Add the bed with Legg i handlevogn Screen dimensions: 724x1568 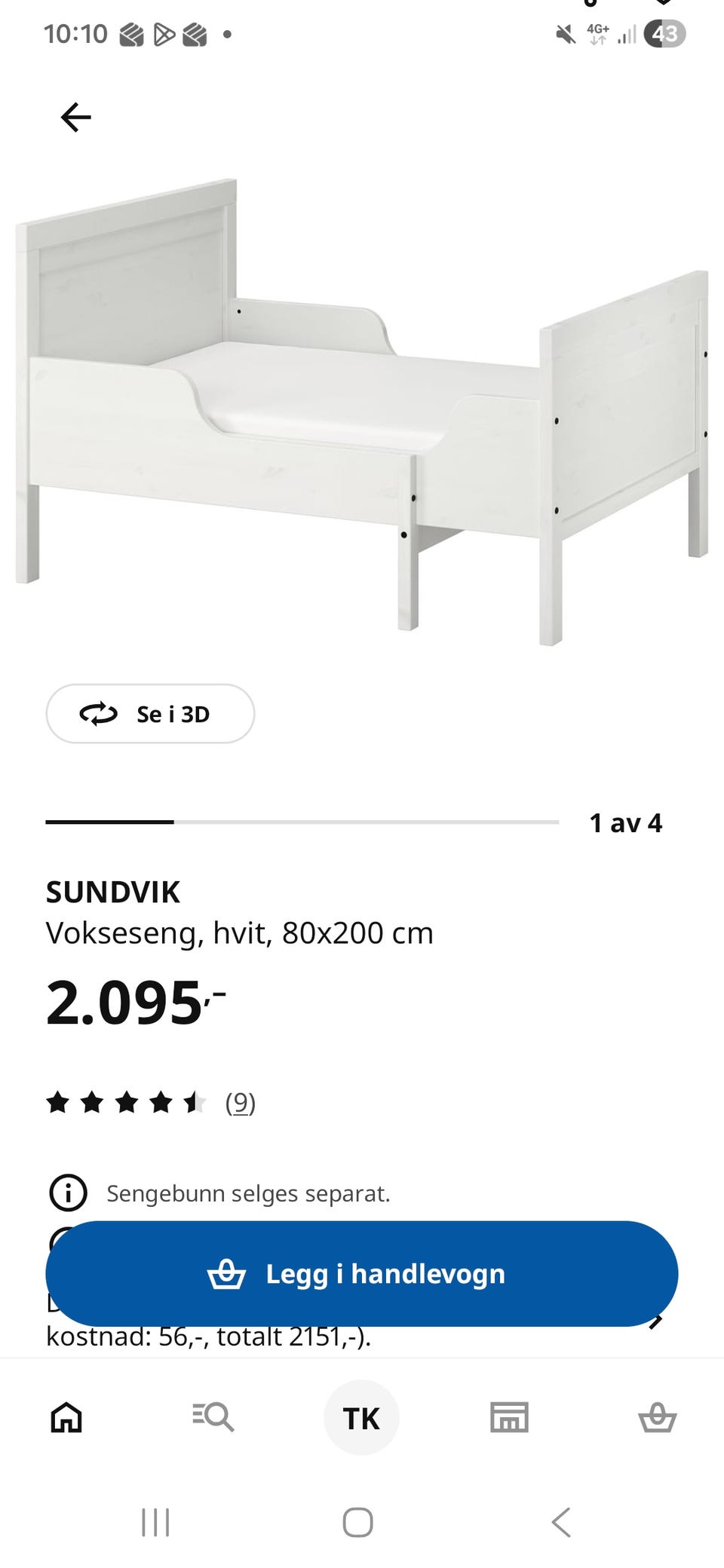[x=362, y=1274]
